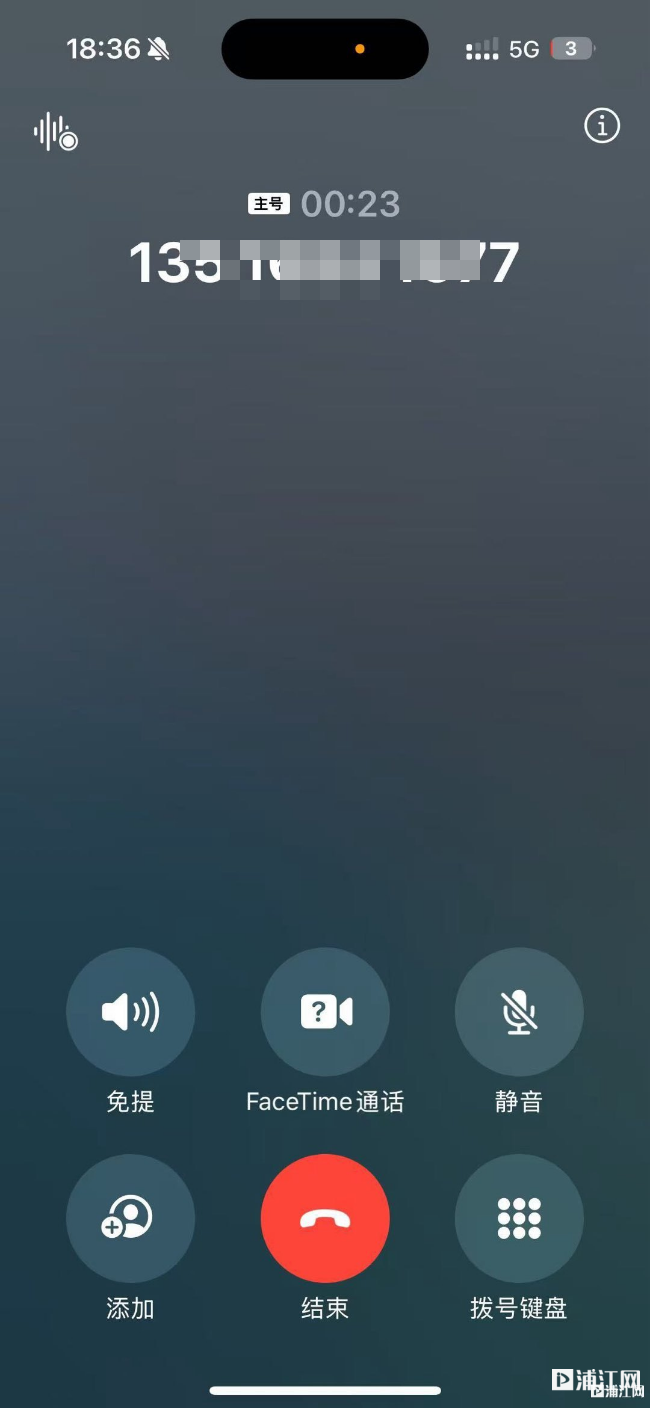Open the call info button
650x1408 pixels.
[602, 126]
